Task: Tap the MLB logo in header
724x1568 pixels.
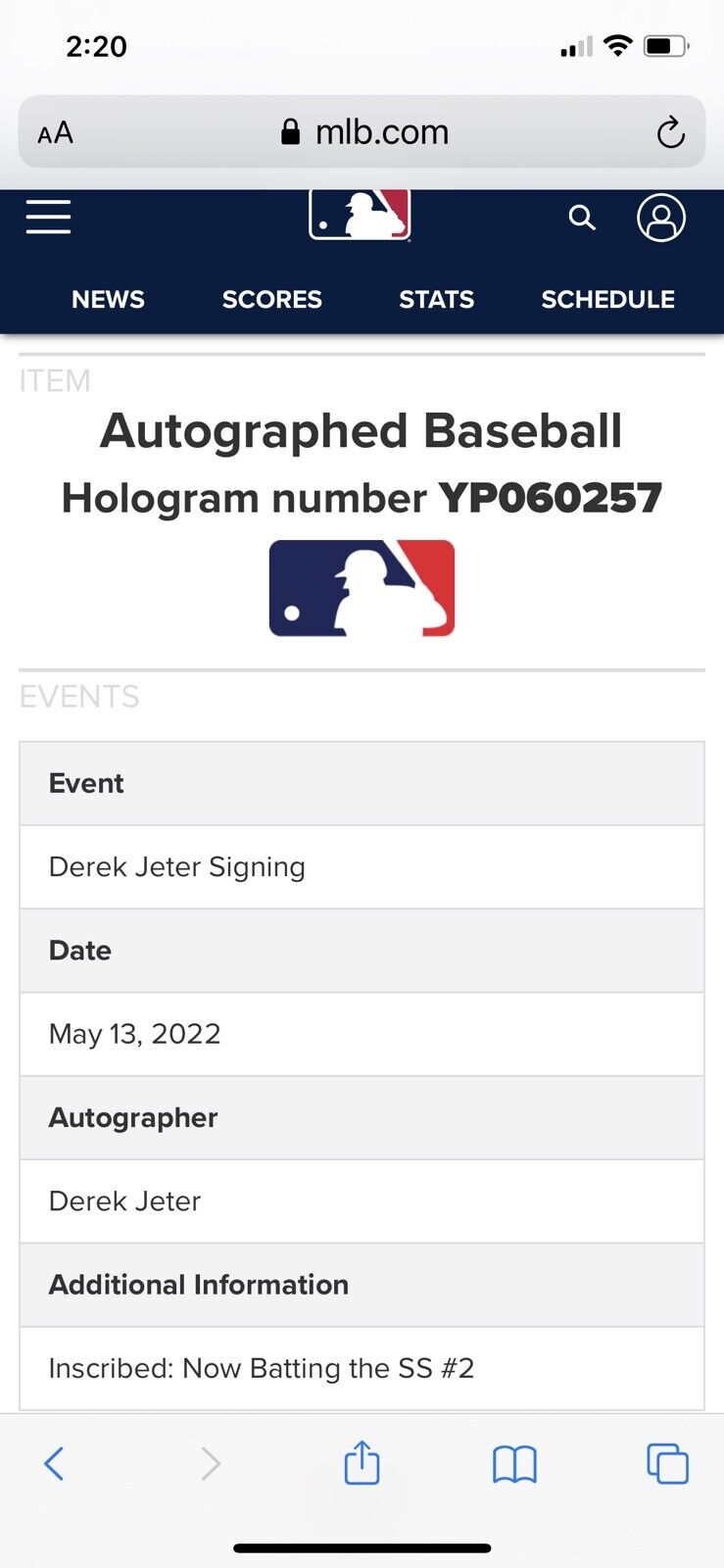Action: click(360, 215)
